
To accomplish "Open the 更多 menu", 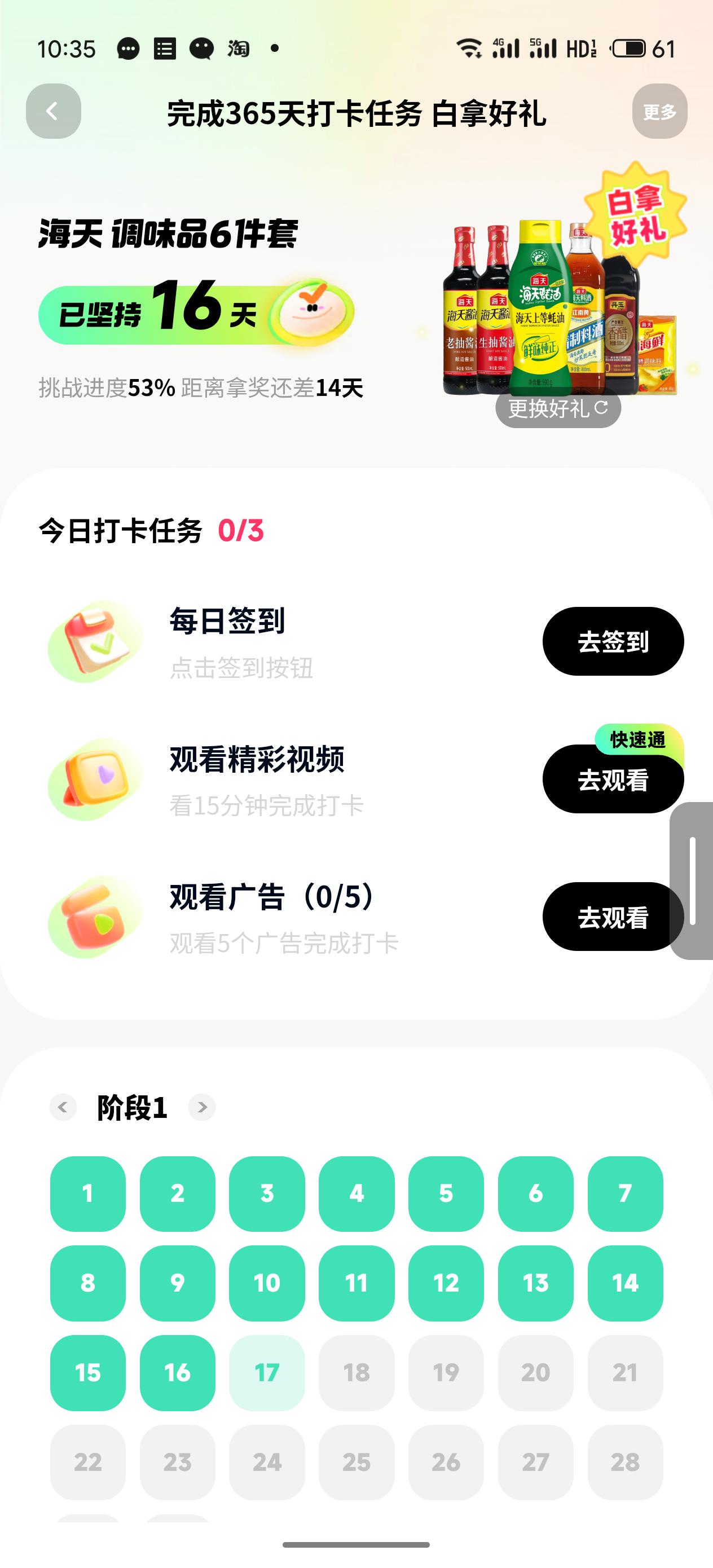I will (660, 111).
